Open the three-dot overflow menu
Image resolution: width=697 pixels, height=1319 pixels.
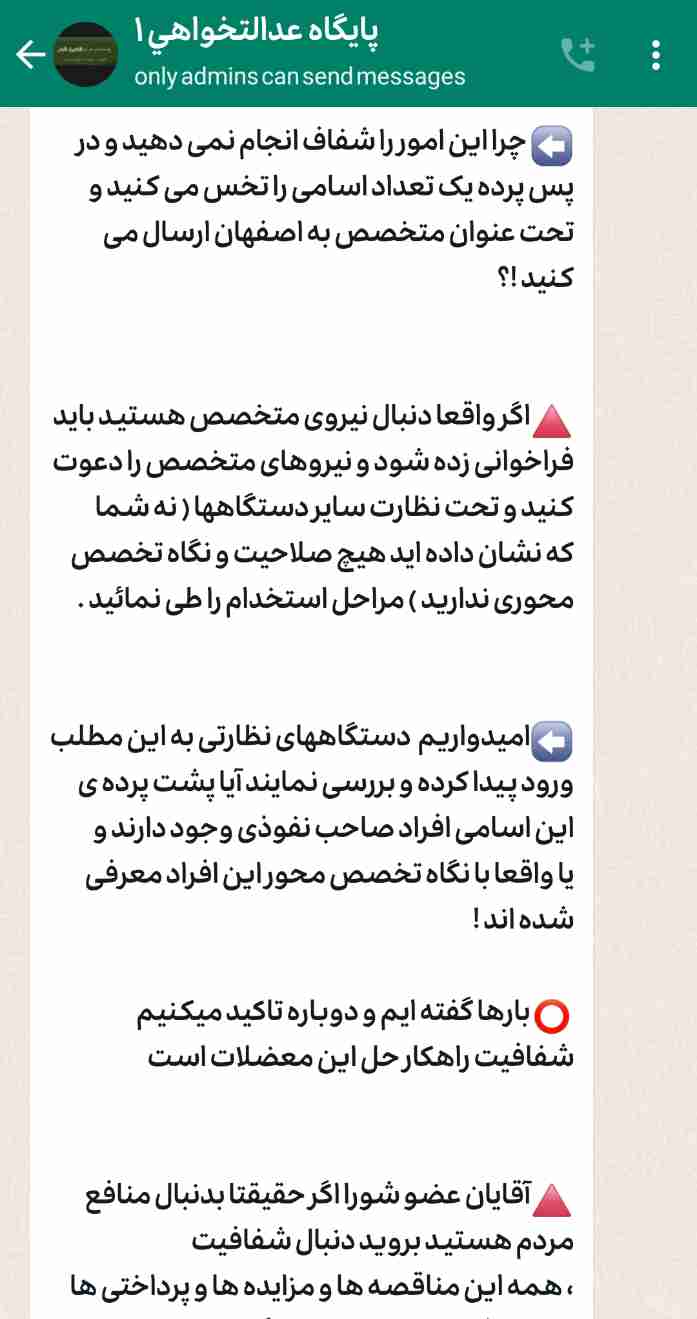(x=656, y=54)
